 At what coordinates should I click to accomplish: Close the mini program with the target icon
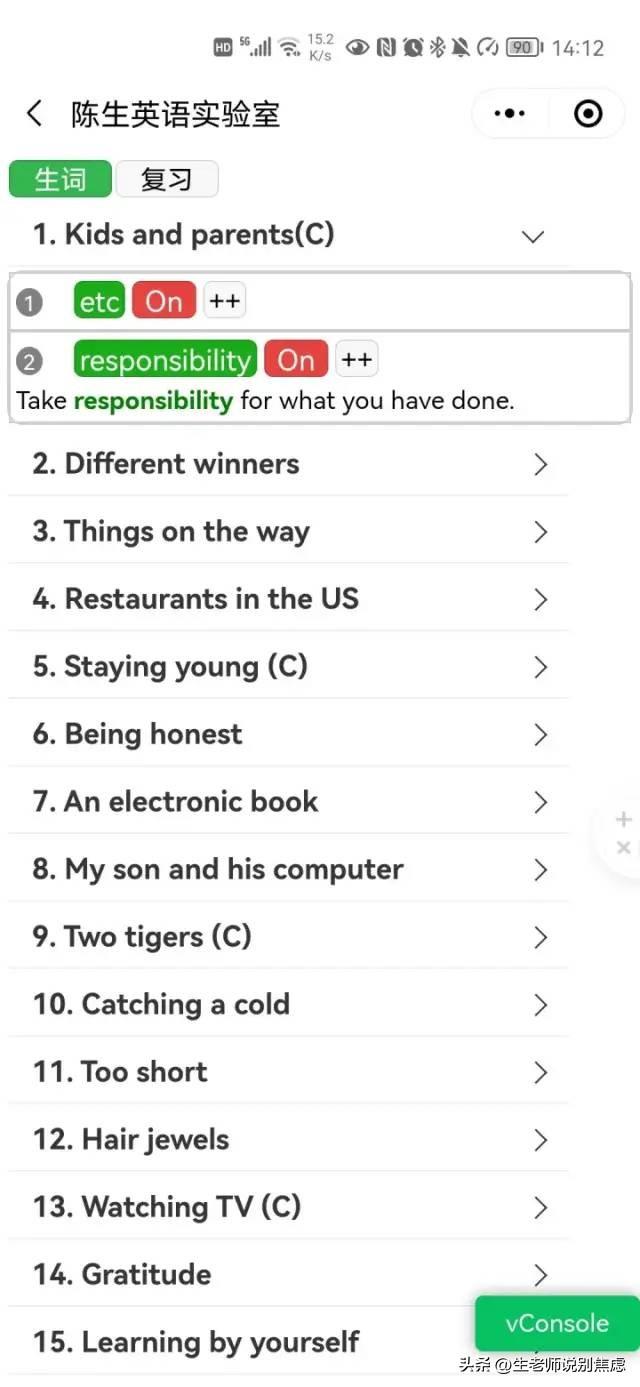click(588, 113)
